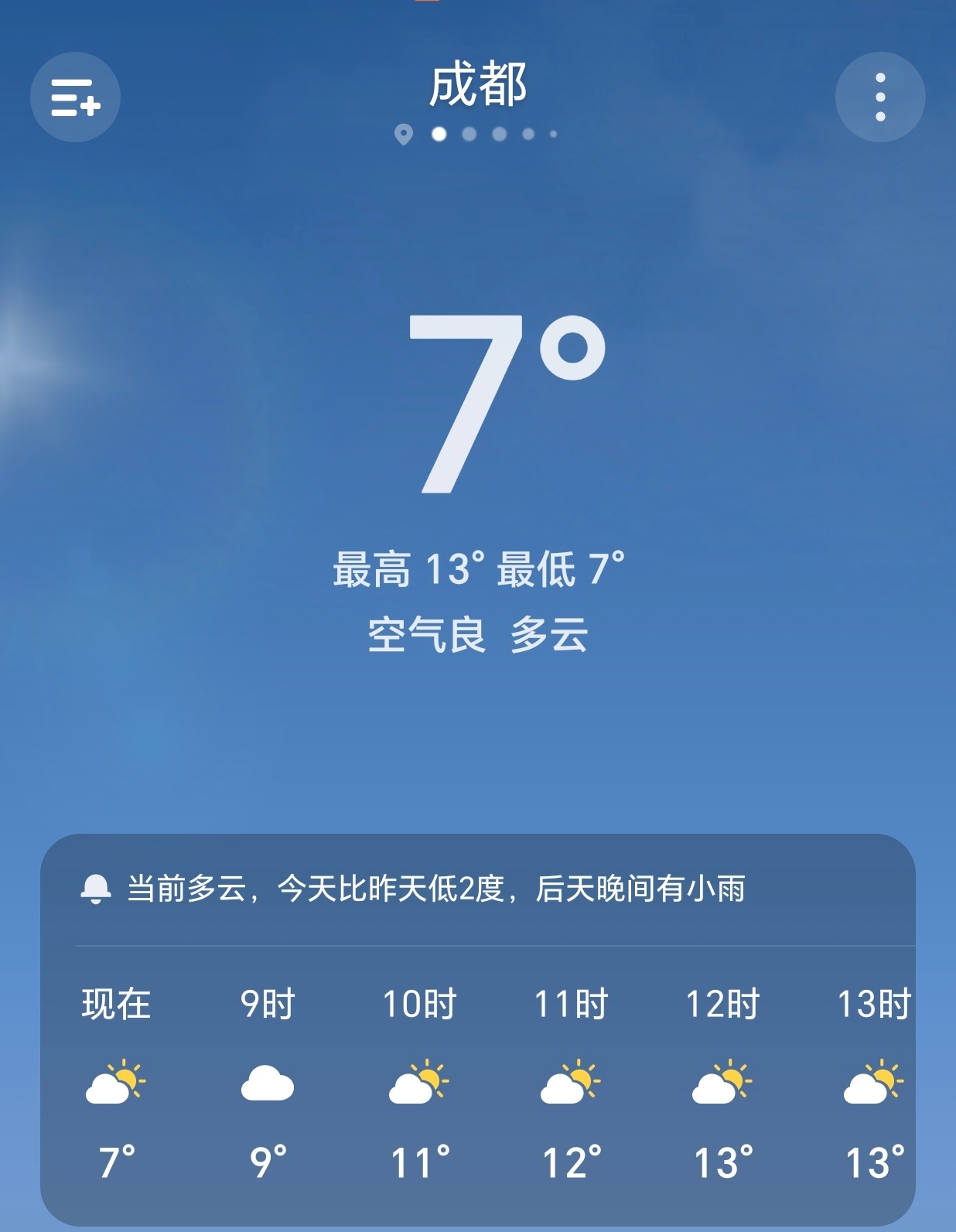Select the last page indicator dot
The image size is (956, 1232).
pos(551,135)
